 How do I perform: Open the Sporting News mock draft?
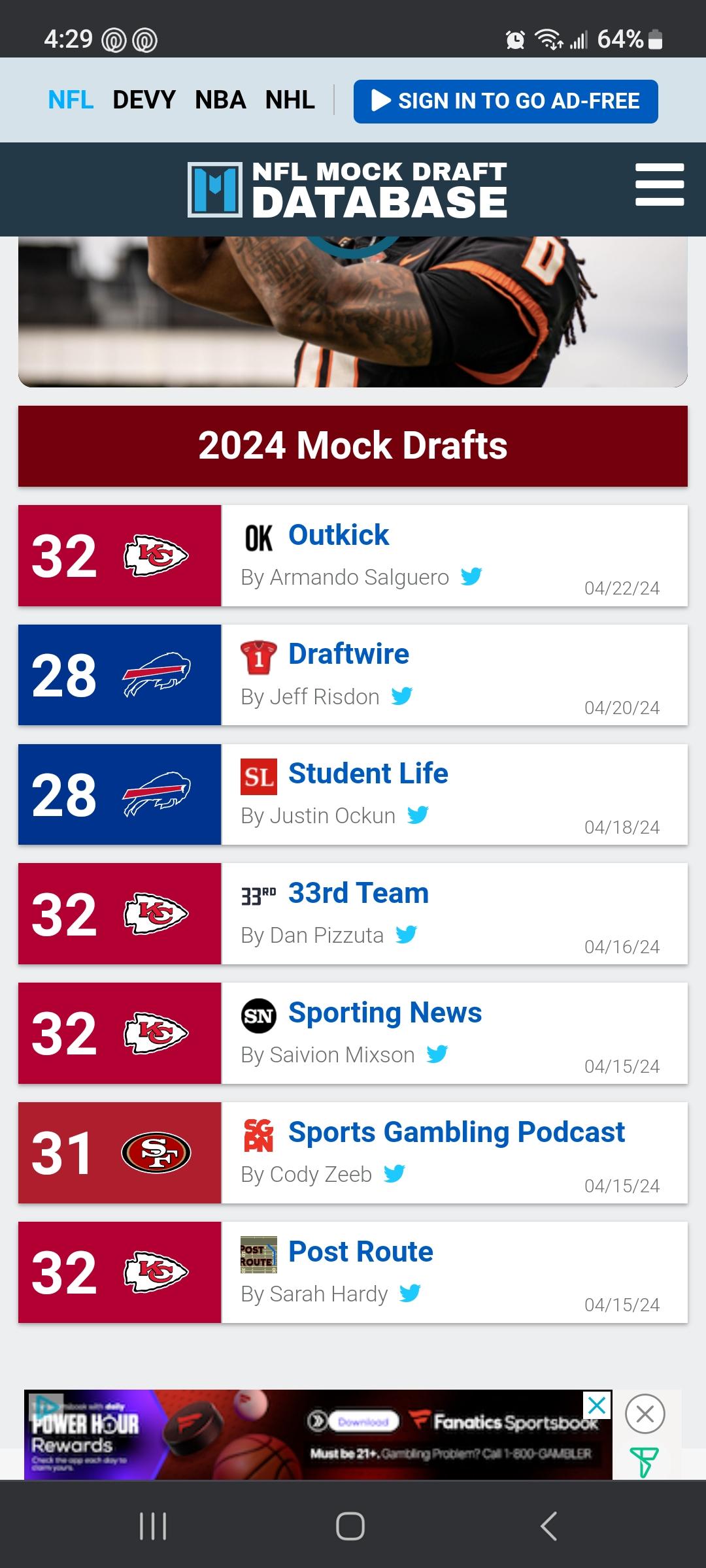pos(353,1033)
